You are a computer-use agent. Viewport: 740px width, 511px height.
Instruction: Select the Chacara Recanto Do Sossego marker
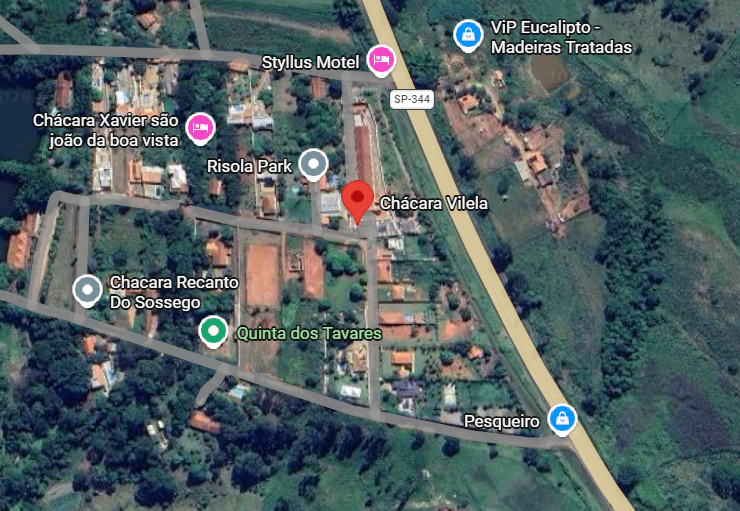click(x=88, y=290)
